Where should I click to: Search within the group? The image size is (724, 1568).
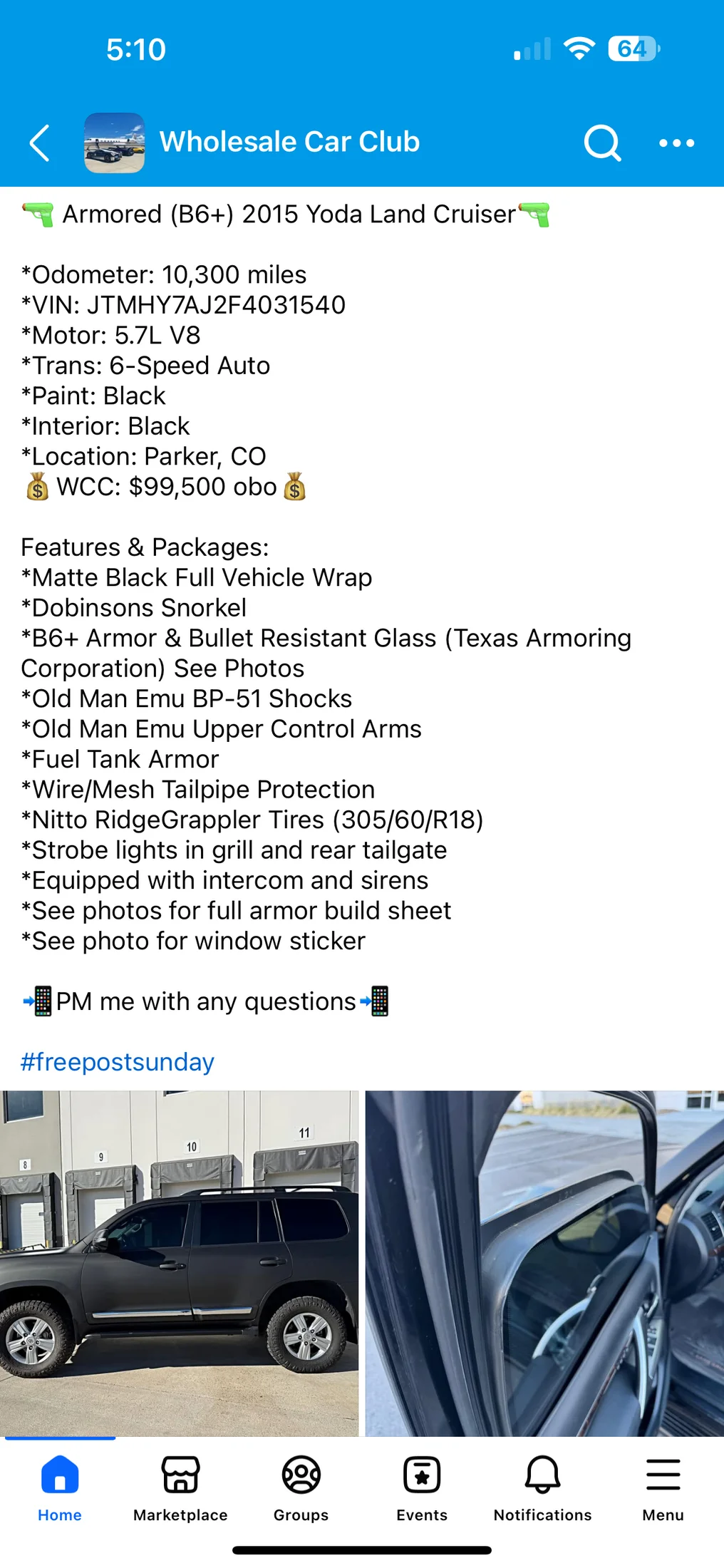tap(602, 143)
